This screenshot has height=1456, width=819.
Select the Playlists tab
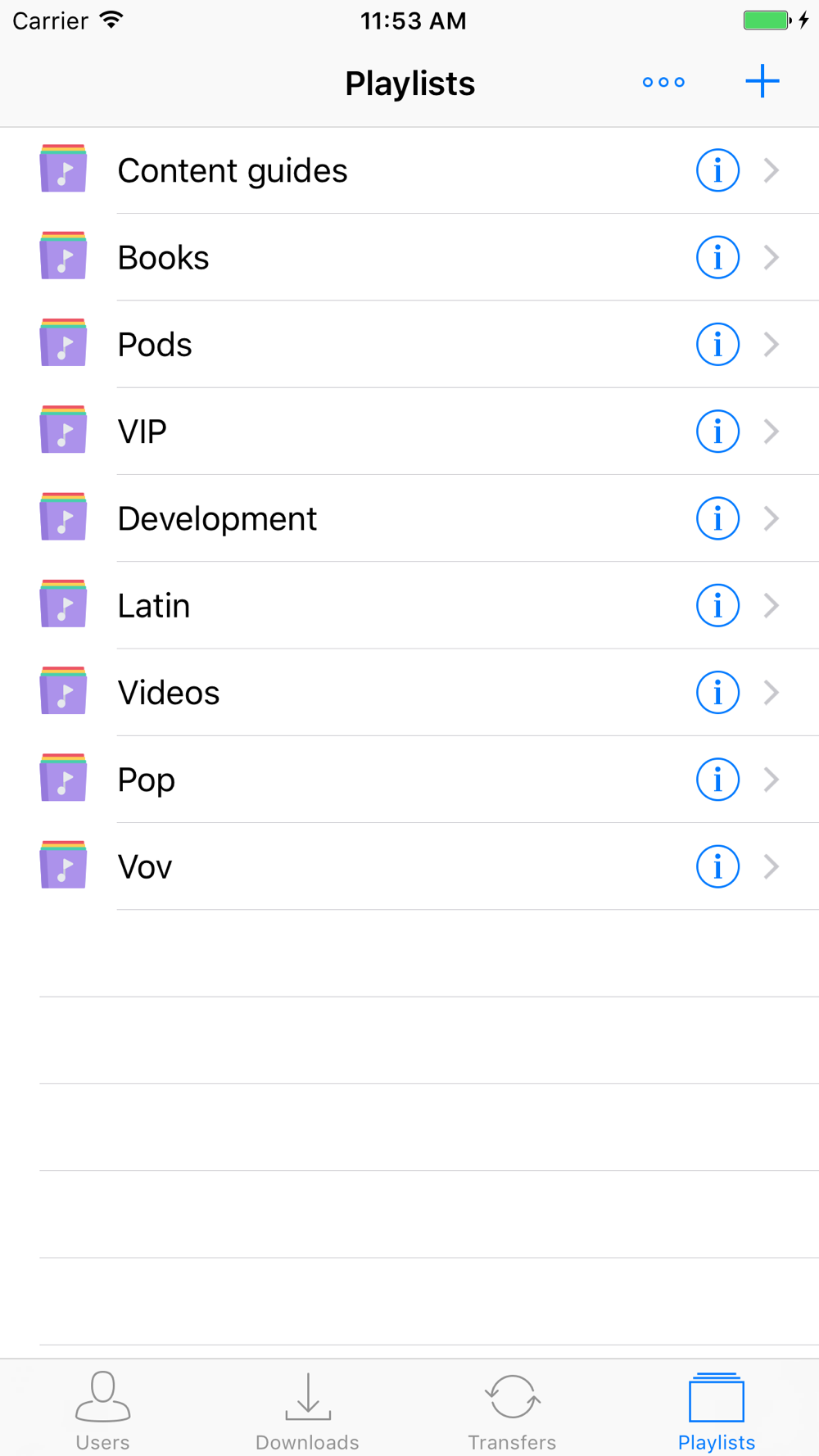pyautogui.click(x=717, y=1410)
